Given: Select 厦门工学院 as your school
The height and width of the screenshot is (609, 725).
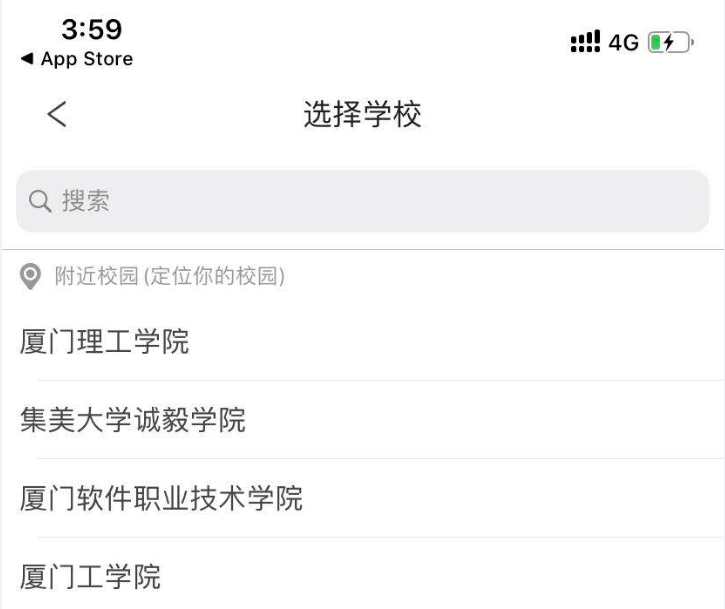Looking at the screenshot, I should click(91, 577).
